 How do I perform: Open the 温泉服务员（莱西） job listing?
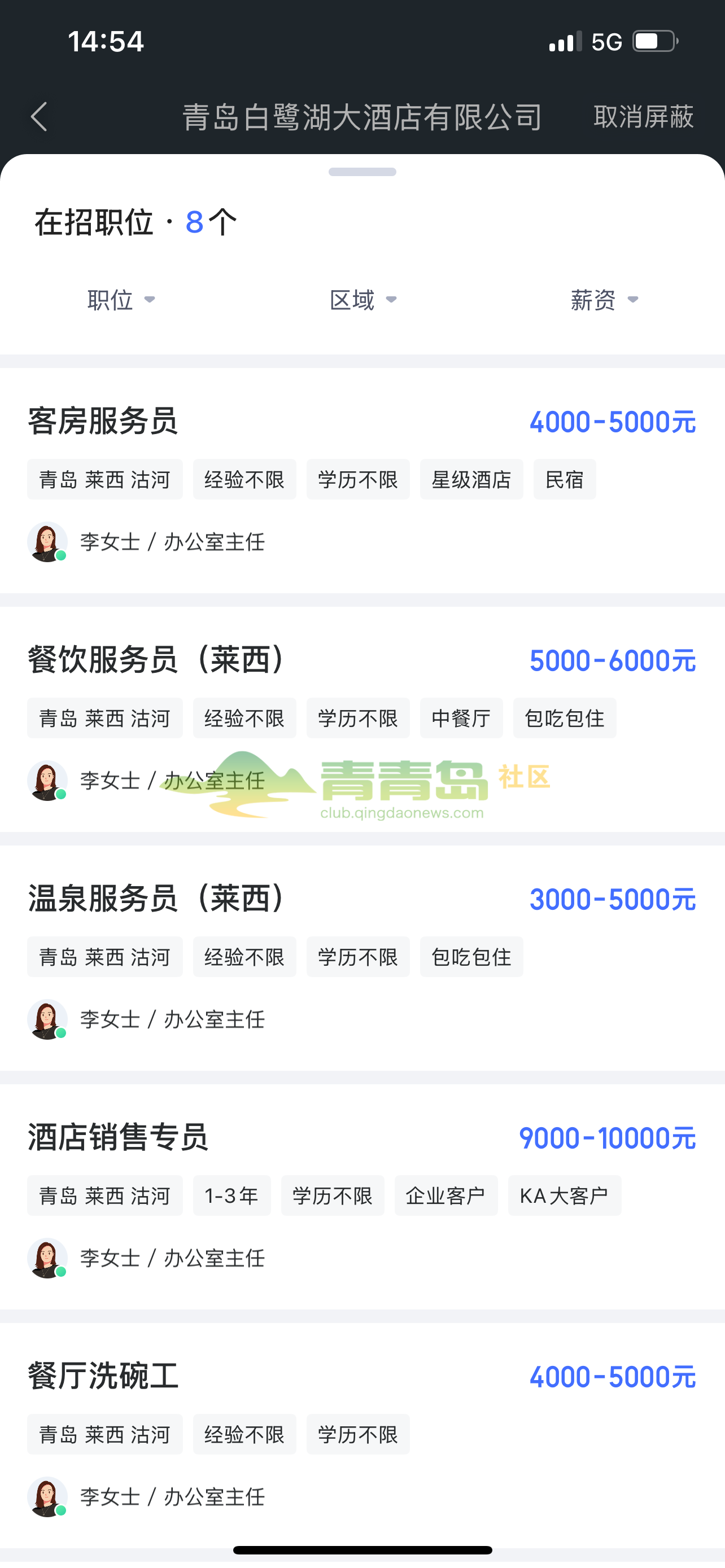pos(157,899)
